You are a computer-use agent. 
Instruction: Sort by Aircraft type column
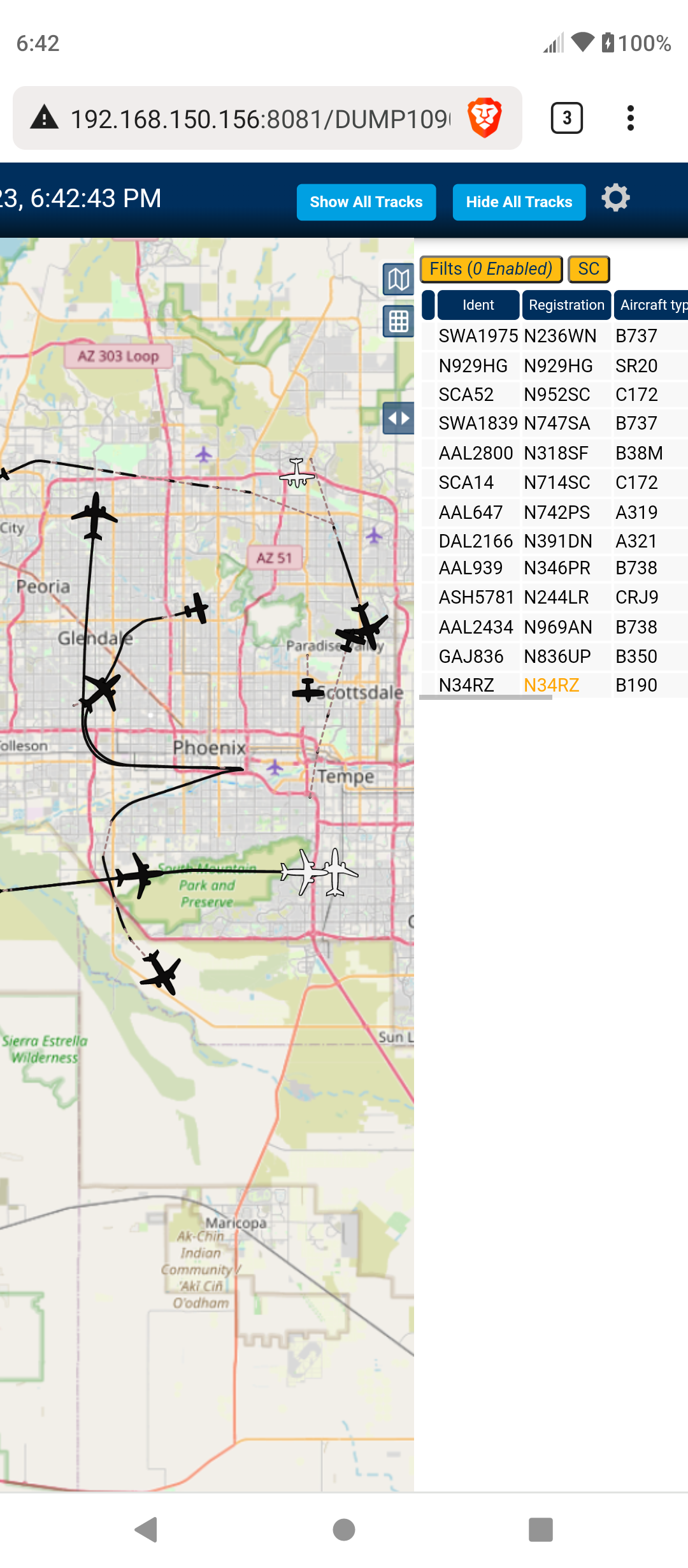651,305
